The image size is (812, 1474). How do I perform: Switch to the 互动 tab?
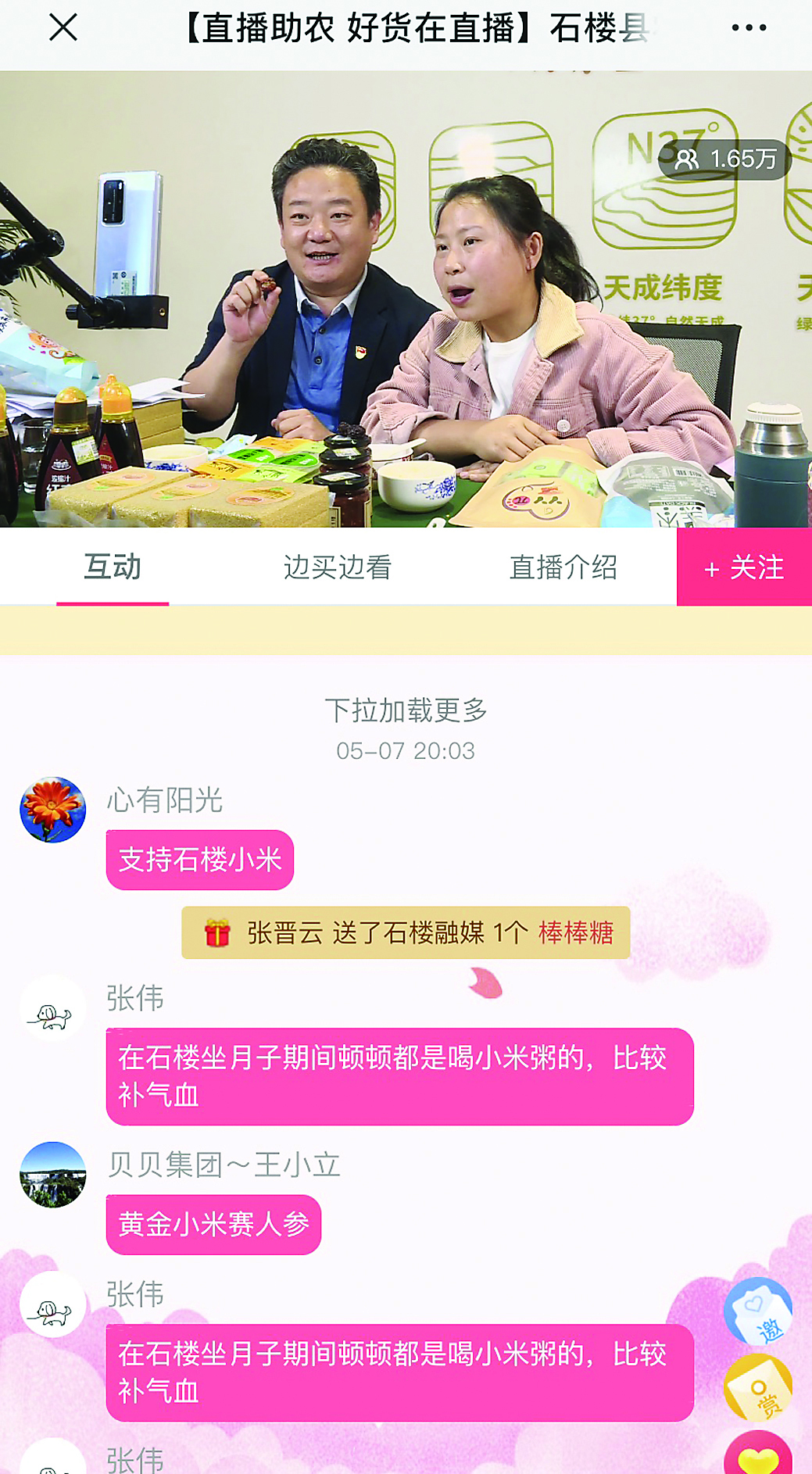pyautogui.click(x=113, y=567)
